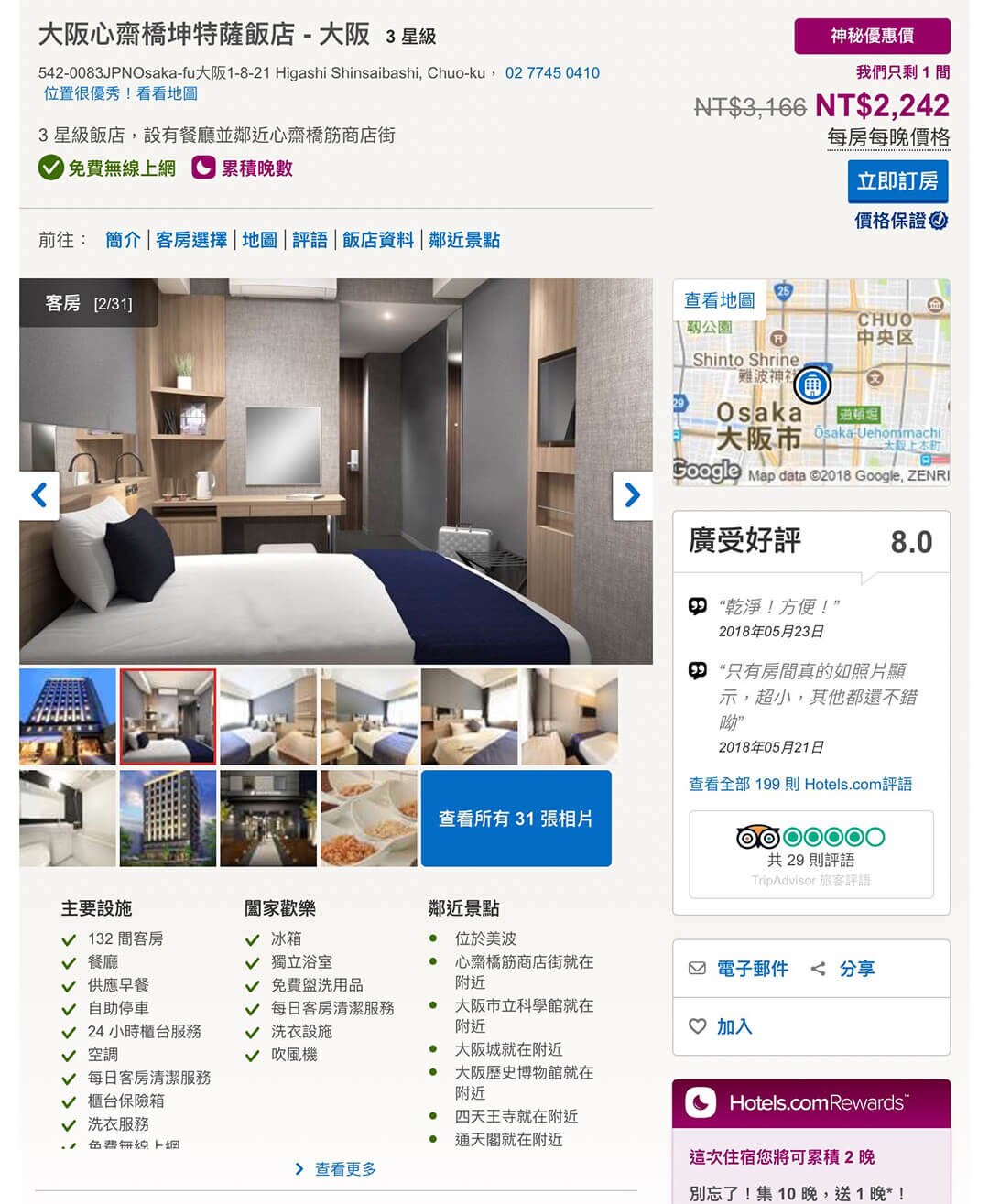Open 查看所有 31 張相片 gallery
989x1204 pixels.
[516, 818]
